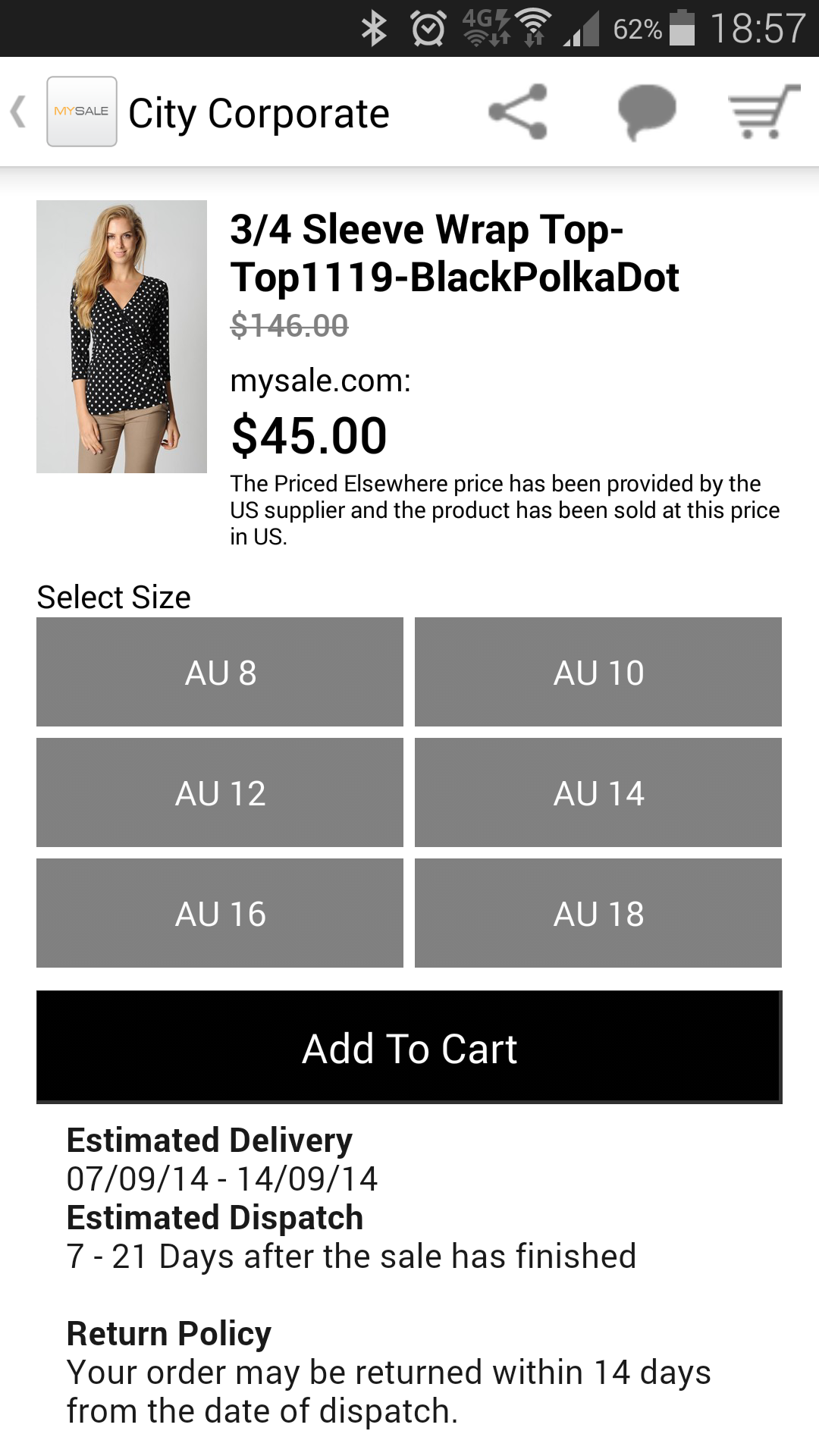The image size is (819, 1456).
Task: Select size AU 14
Action: click(598, 792)
